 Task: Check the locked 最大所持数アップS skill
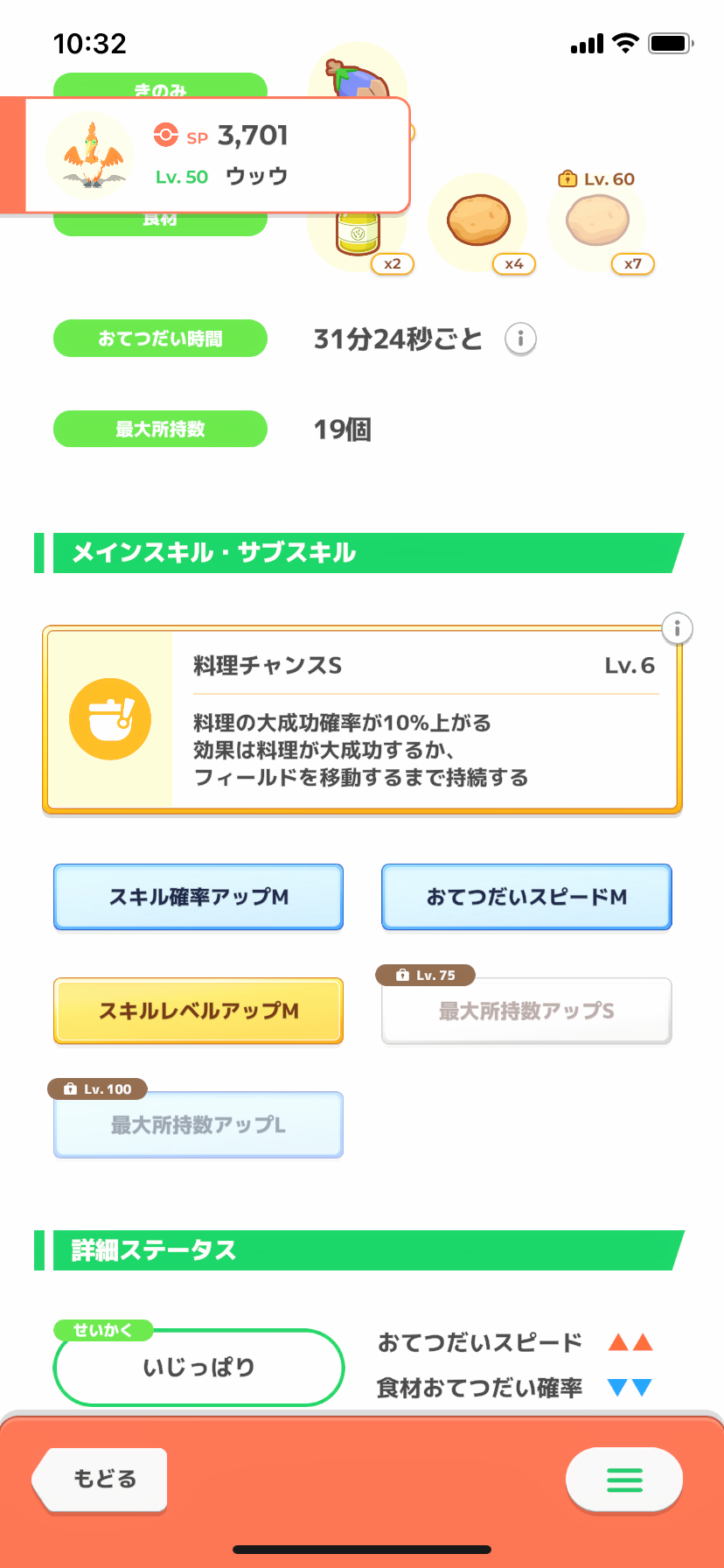coord(526,1011)
